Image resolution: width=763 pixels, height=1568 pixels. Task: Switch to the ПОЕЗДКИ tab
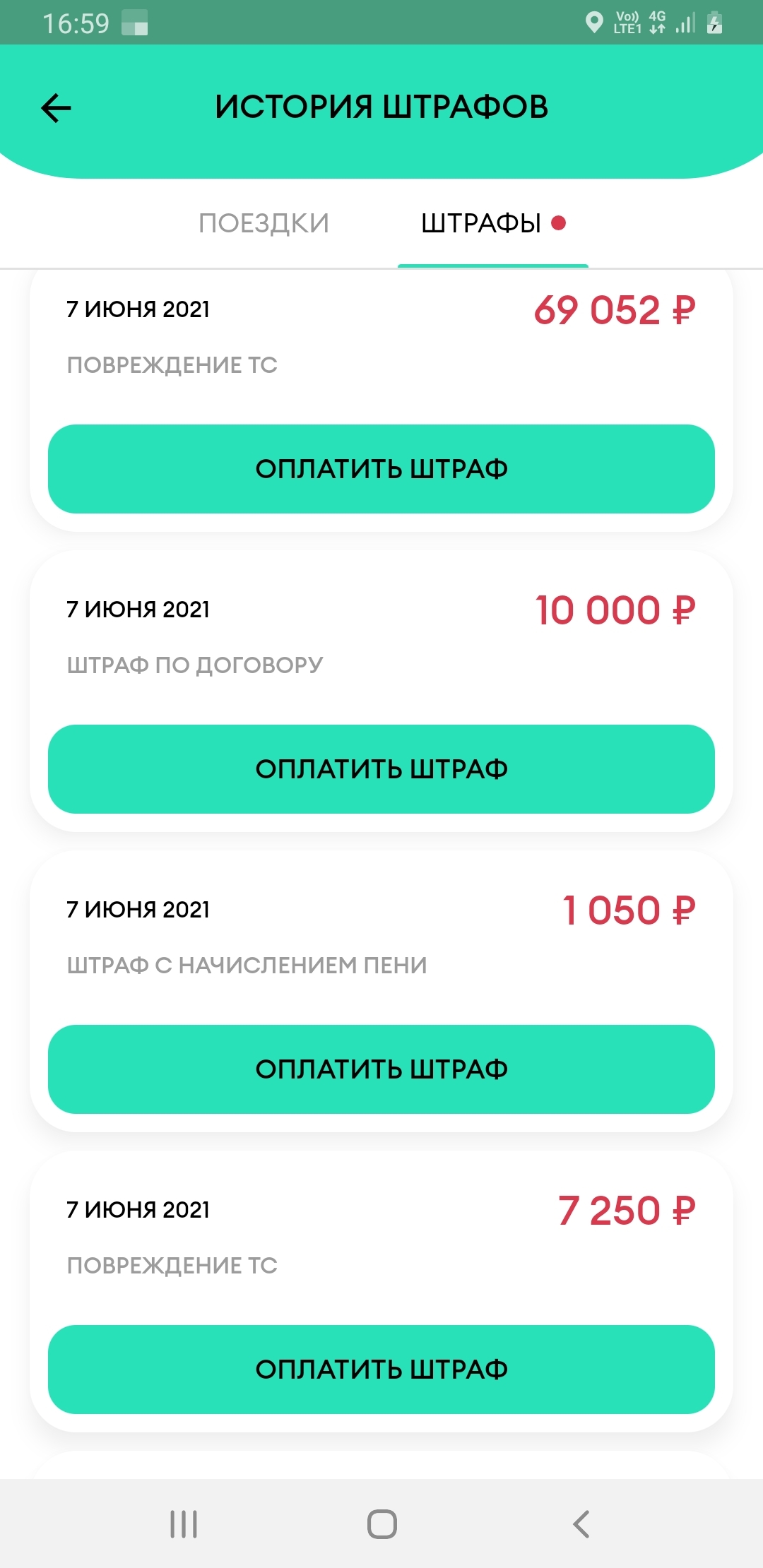pos(264,223)
